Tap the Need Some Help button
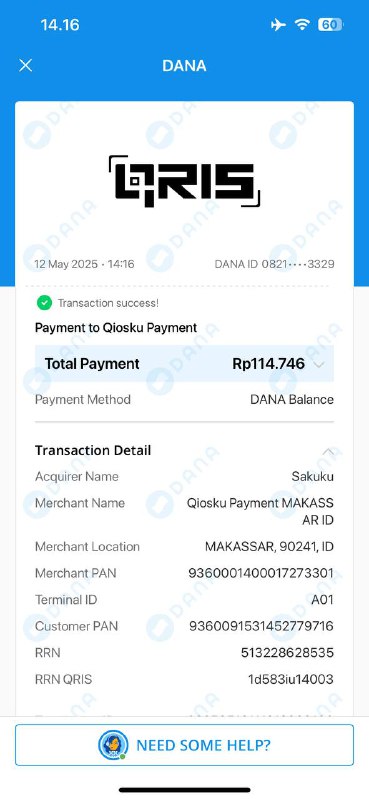The width and height of the screenshot is (369, 800). click(x=184, y=745)
